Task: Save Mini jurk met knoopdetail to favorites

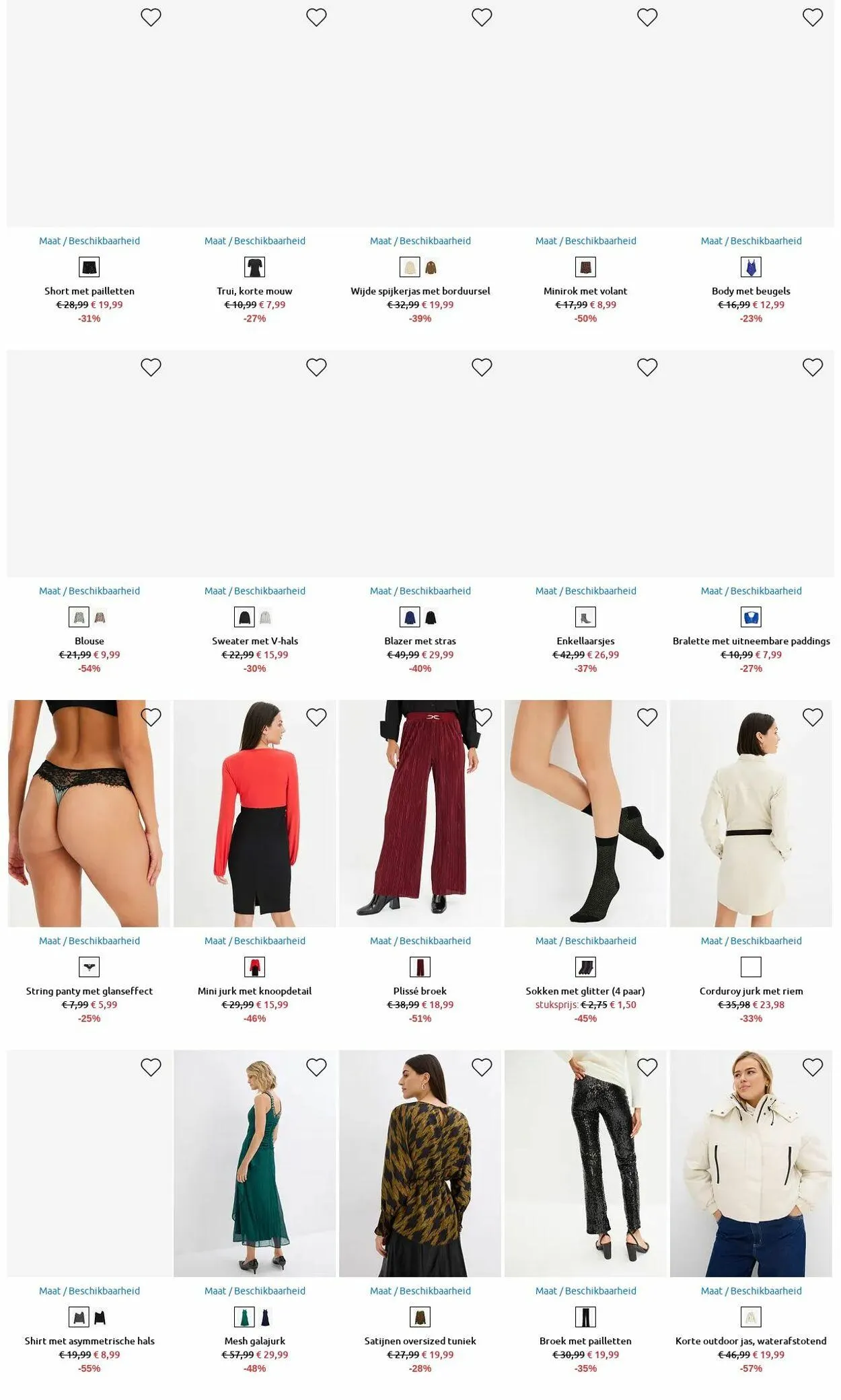Action: click(316, 717)
